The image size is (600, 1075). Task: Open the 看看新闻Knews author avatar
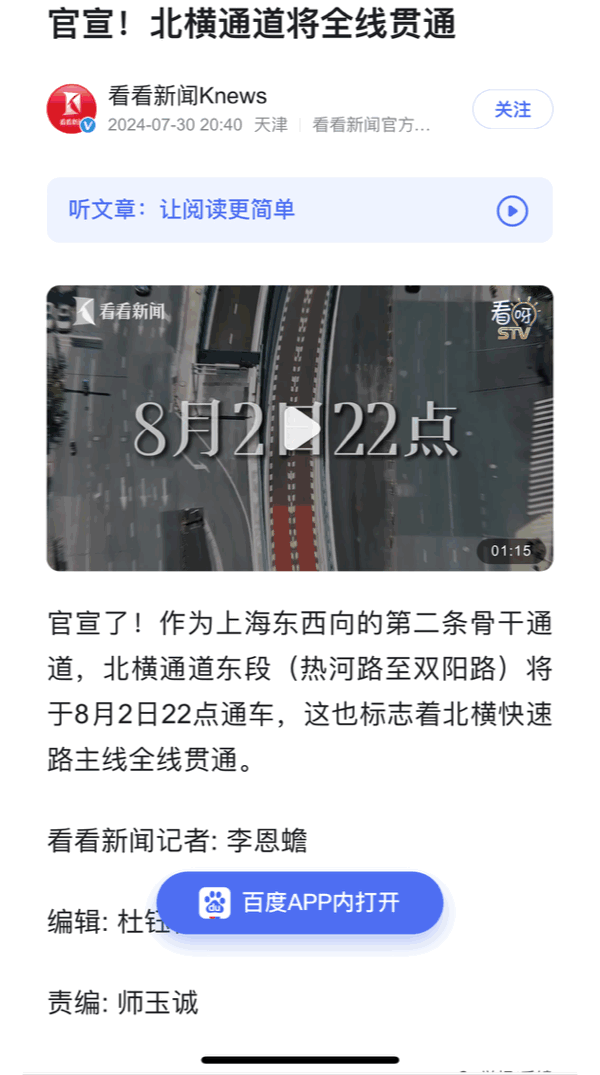tap(71, 109)
